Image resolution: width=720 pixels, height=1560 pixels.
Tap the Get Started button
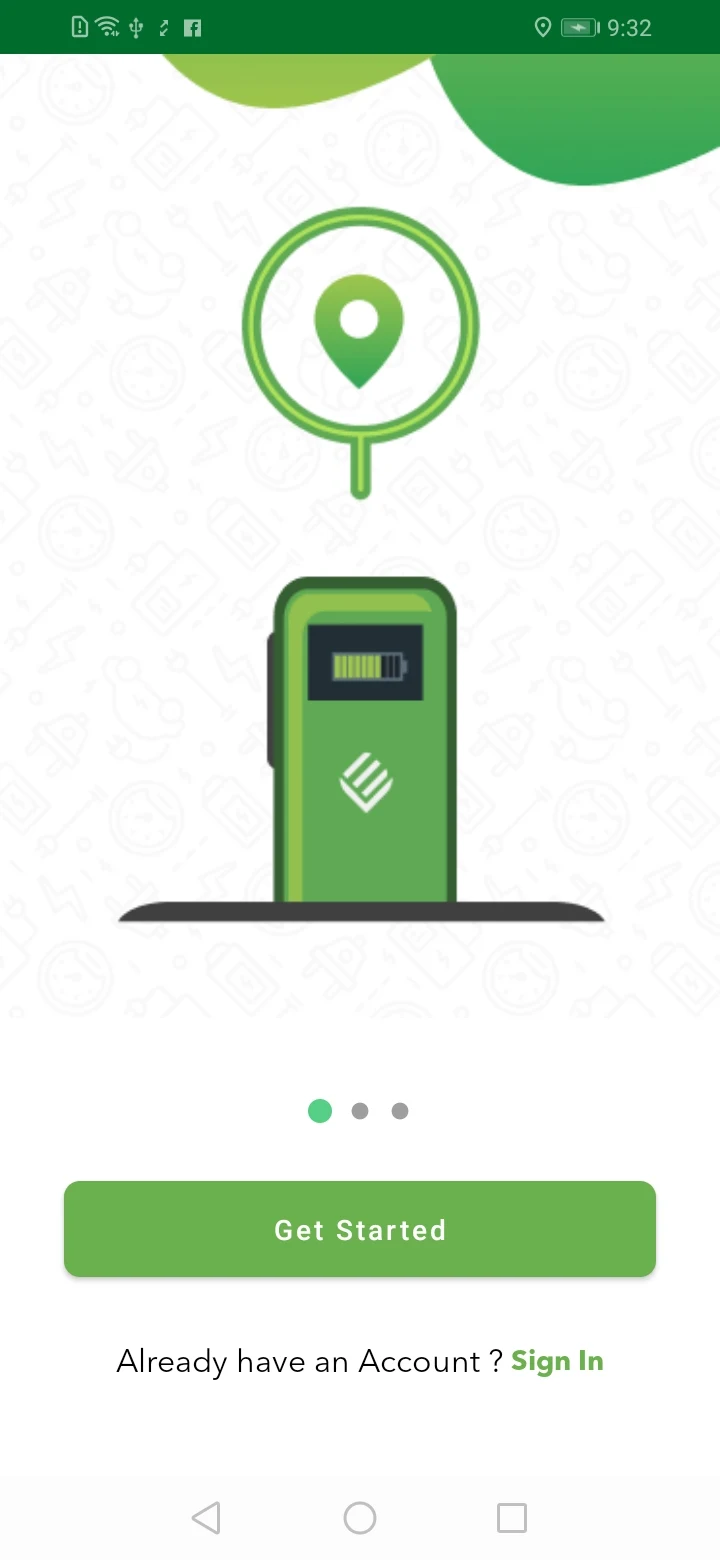point(360,1229)
